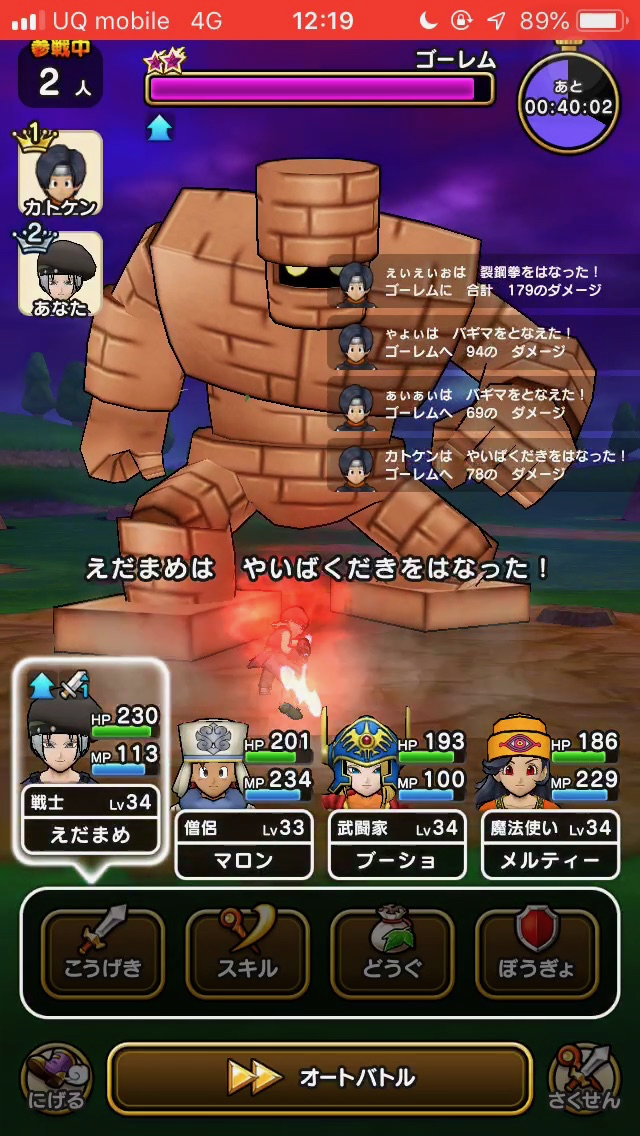Viewport: 640px width, 1136px height.
Task: Select the martial artist ブーショ card
Action: 396,795
